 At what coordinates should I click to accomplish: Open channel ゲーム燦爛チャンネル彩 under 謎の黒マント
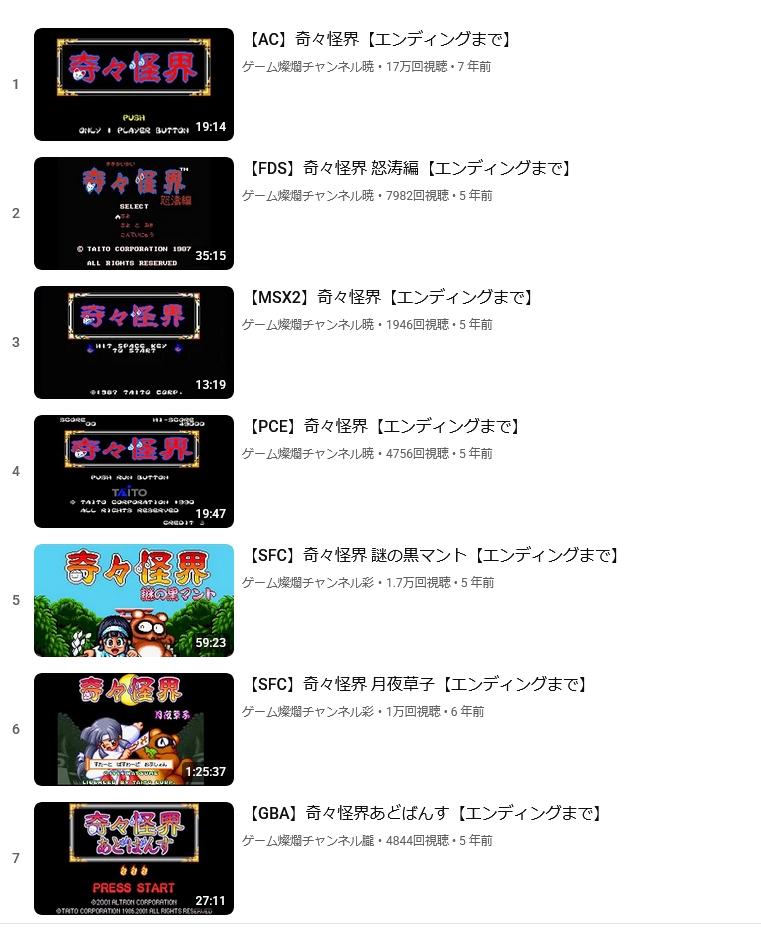point(308,582)
